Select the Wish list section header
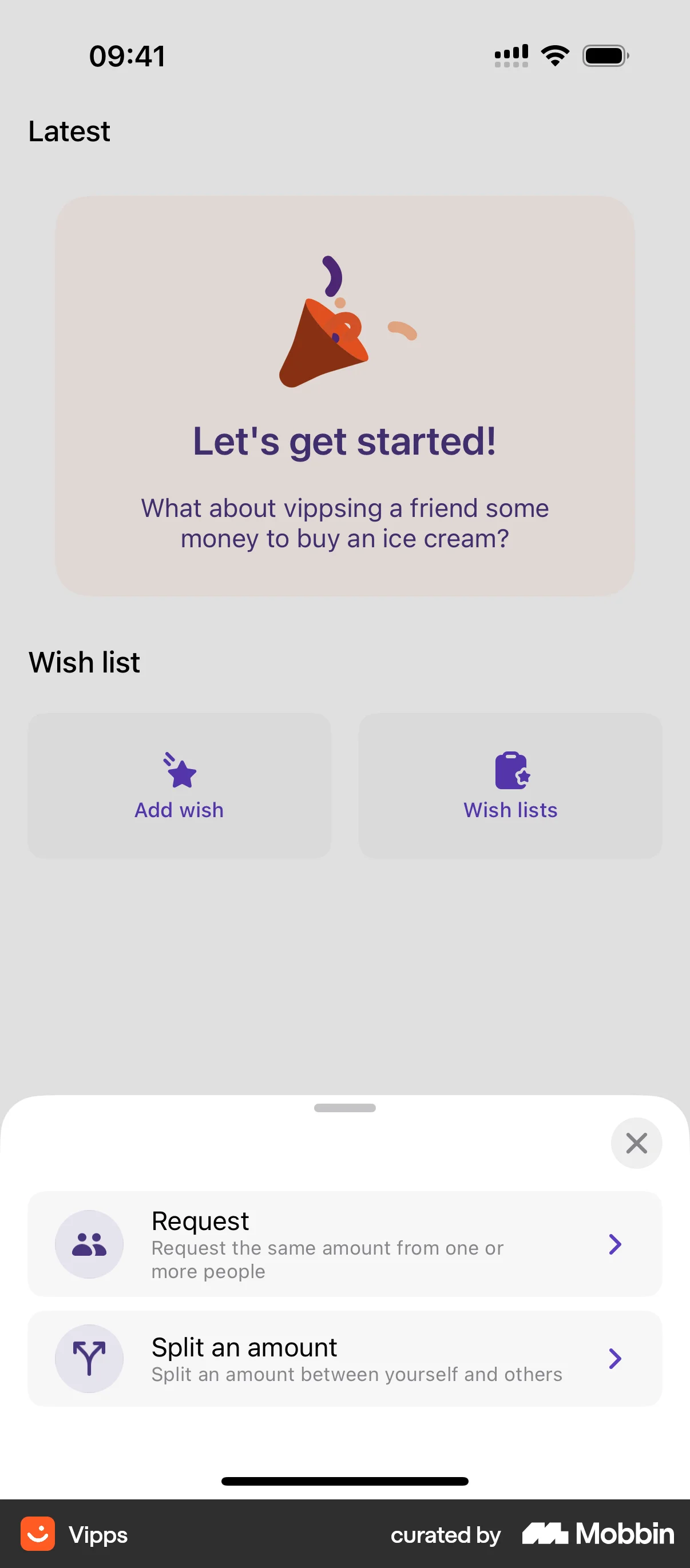This screenshot has width=690, height=1568. tap(84, 662)
